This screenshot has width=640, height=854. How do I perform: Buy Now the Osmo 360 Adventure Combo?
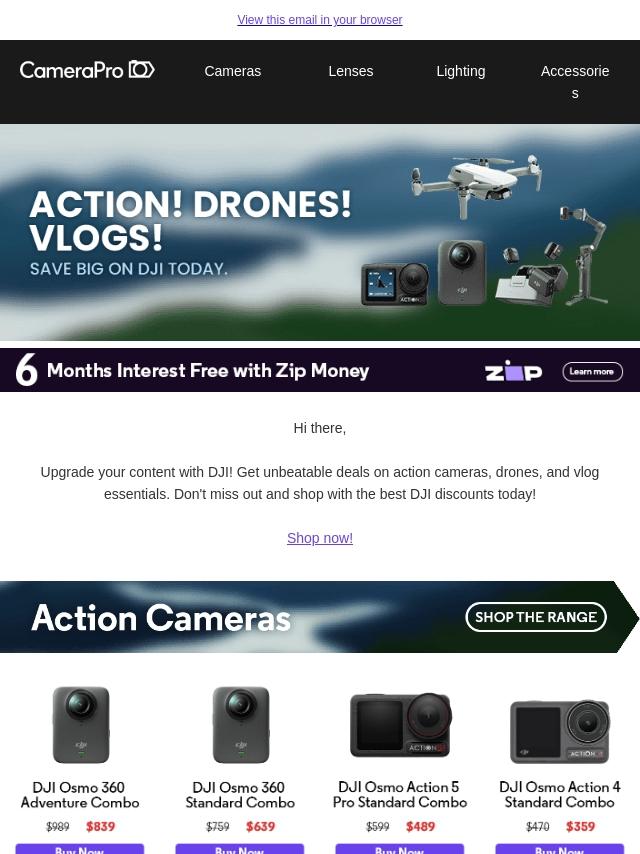80,849
